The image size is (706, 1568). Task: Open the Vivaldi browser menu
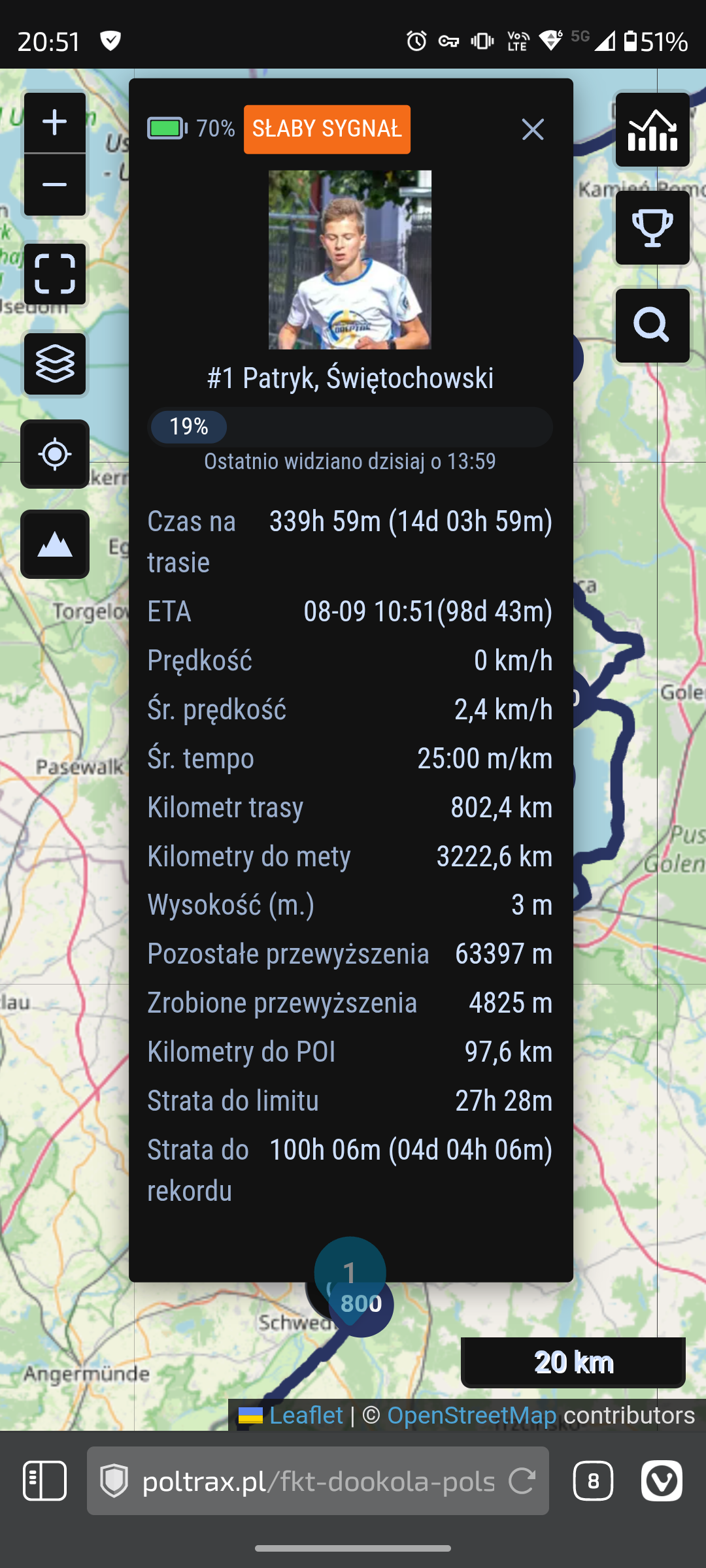(662, 1481)
